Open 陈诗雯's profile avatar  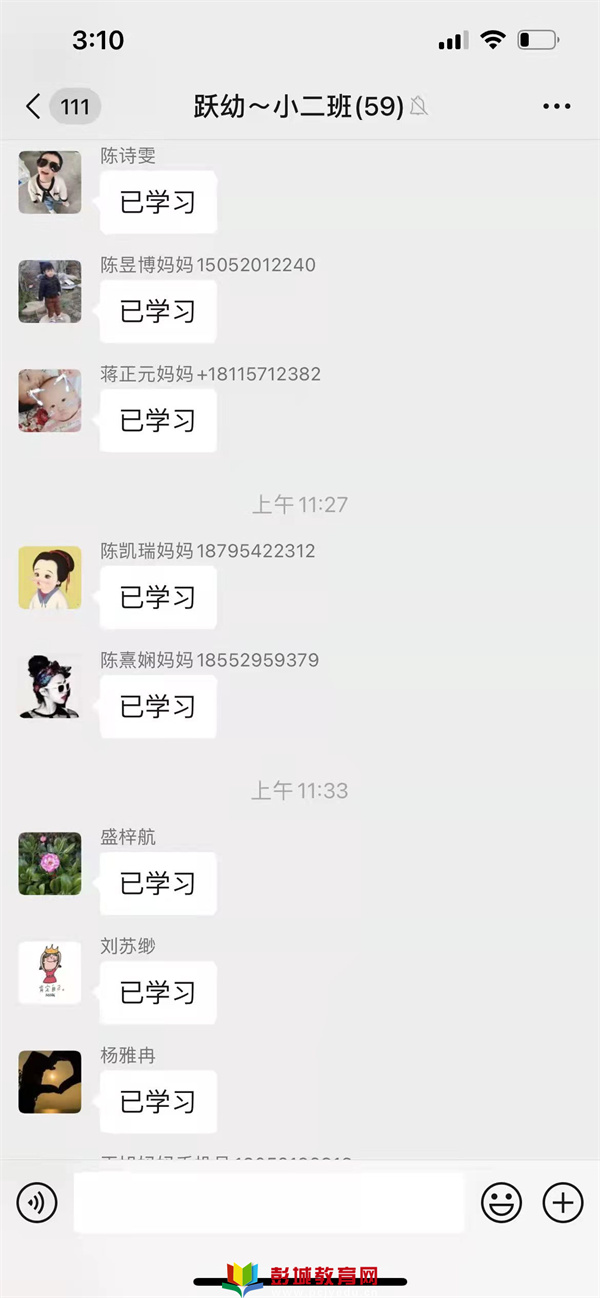coord(50,182)
